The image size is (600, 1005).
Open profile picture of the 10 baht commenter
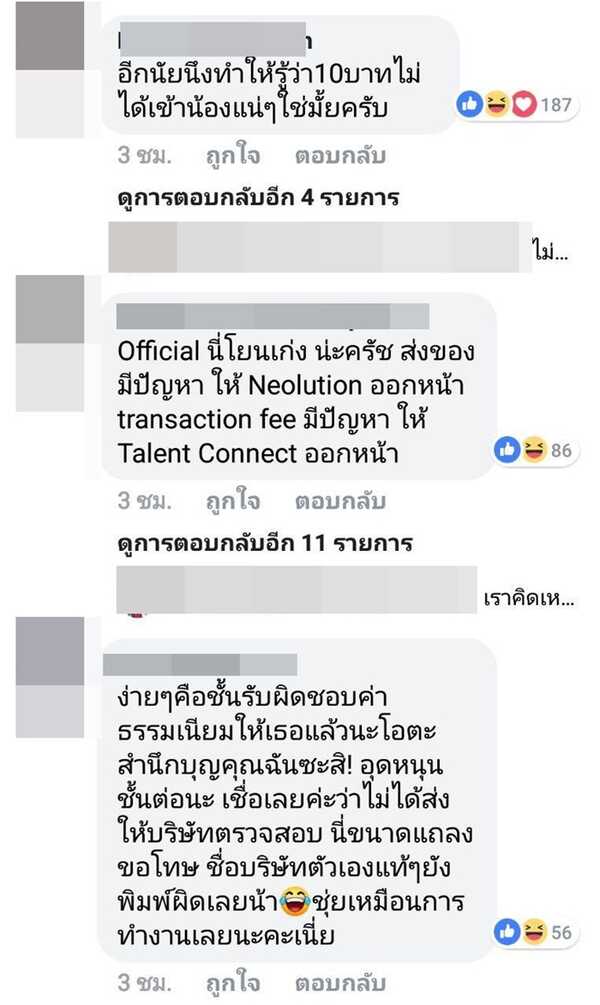[50, 36]
